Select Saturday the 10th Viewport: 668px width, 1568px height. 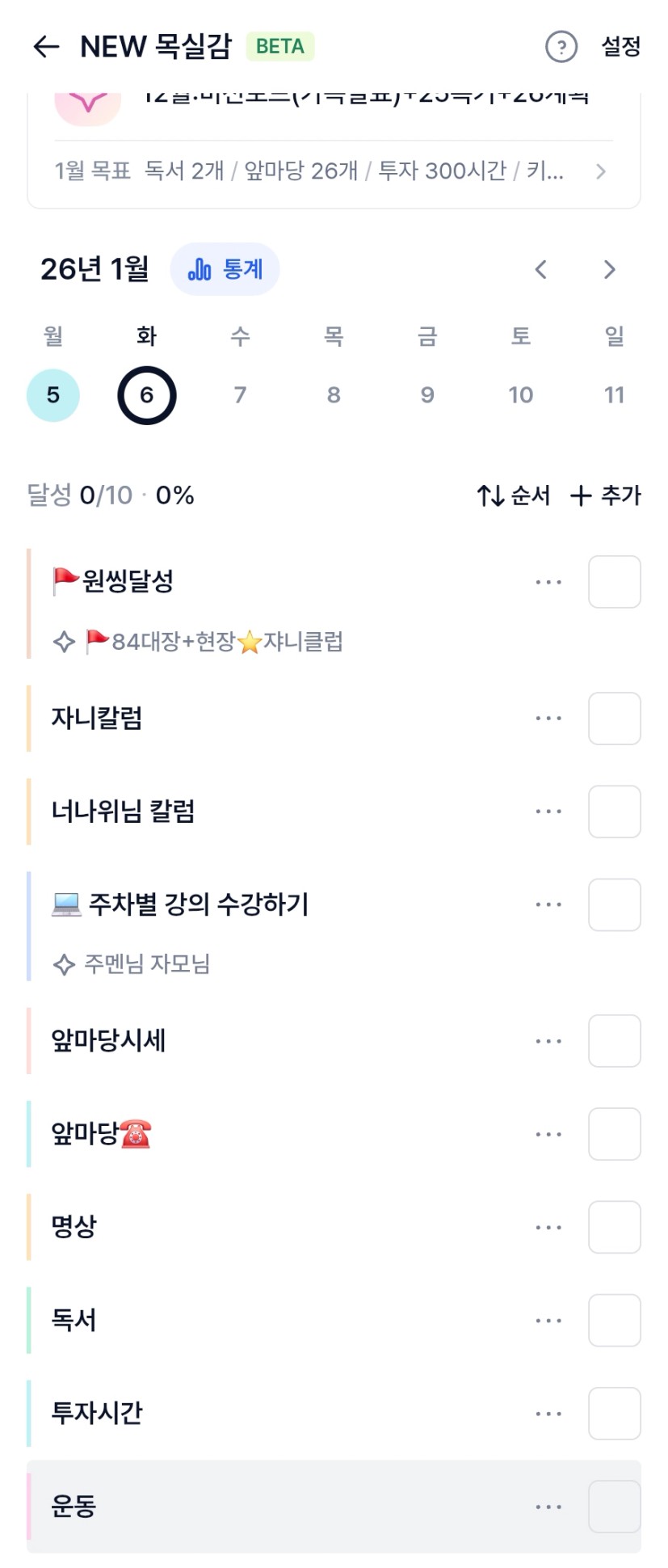coord(520,395)
